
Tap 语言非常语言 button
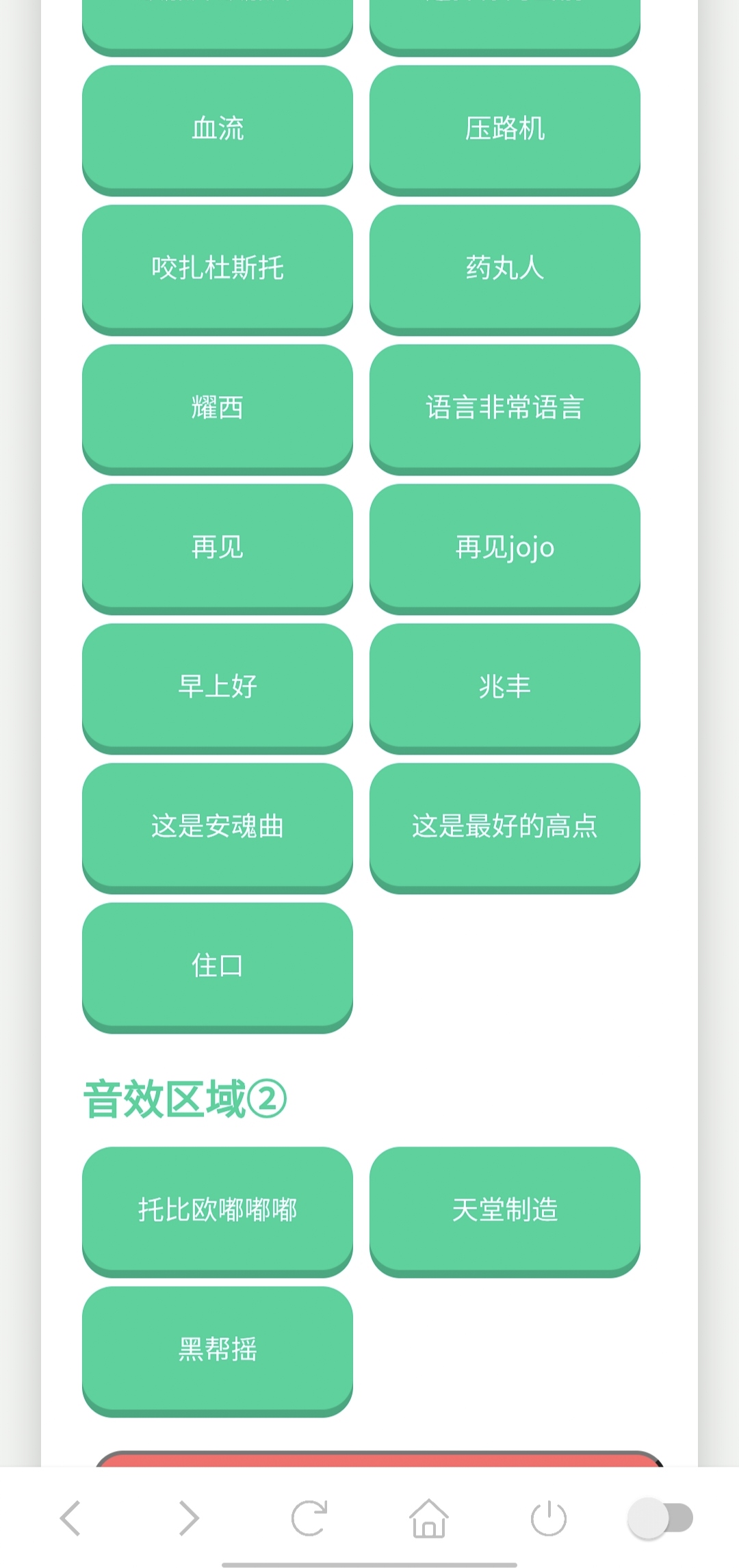[x=505, y=408]
